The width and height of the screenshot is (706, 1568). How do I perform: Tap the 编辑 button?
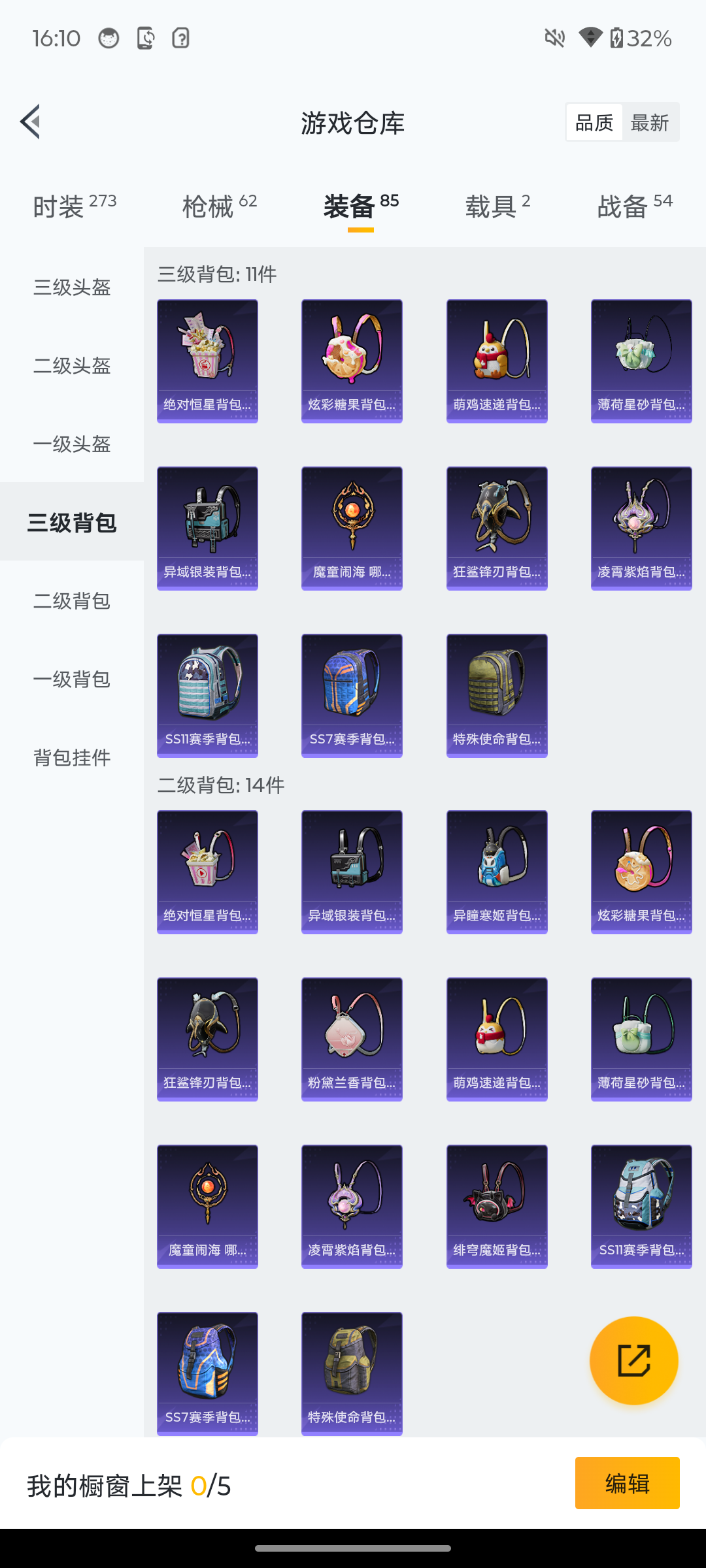point(627,1483)
